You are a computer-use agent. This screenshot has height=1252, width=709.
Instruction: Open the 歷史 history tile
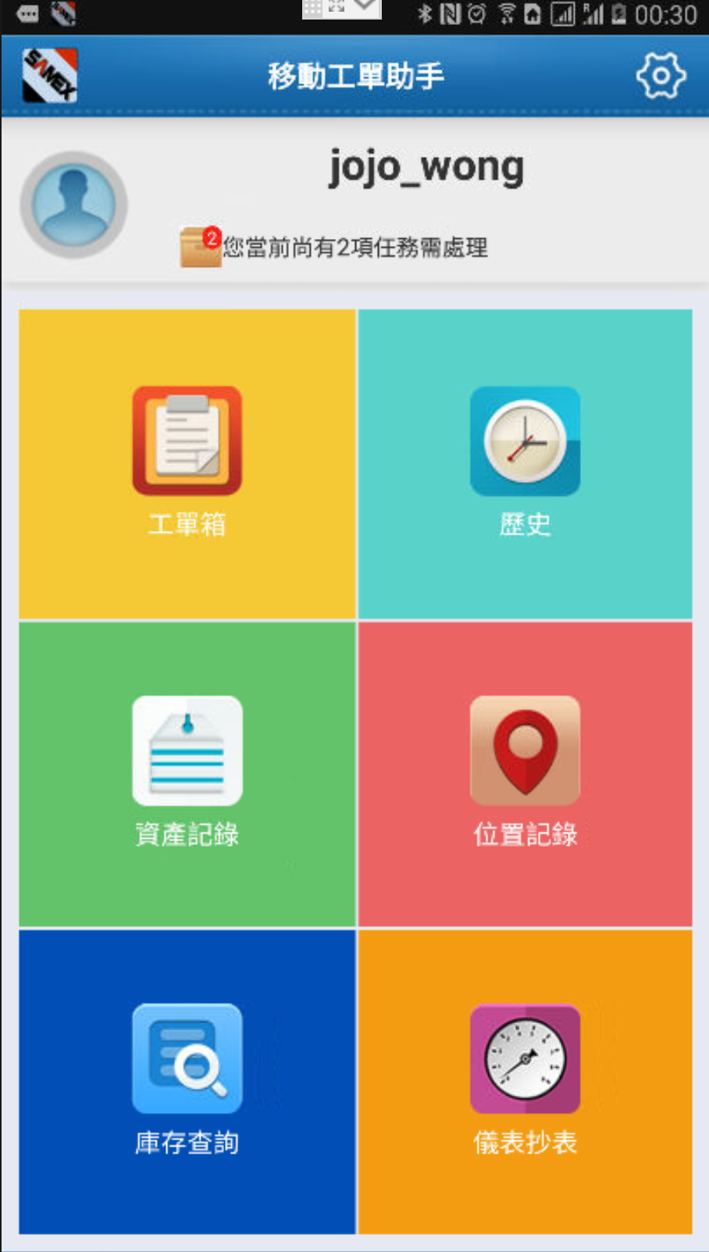pyautogui.click(x=525, y=463)
